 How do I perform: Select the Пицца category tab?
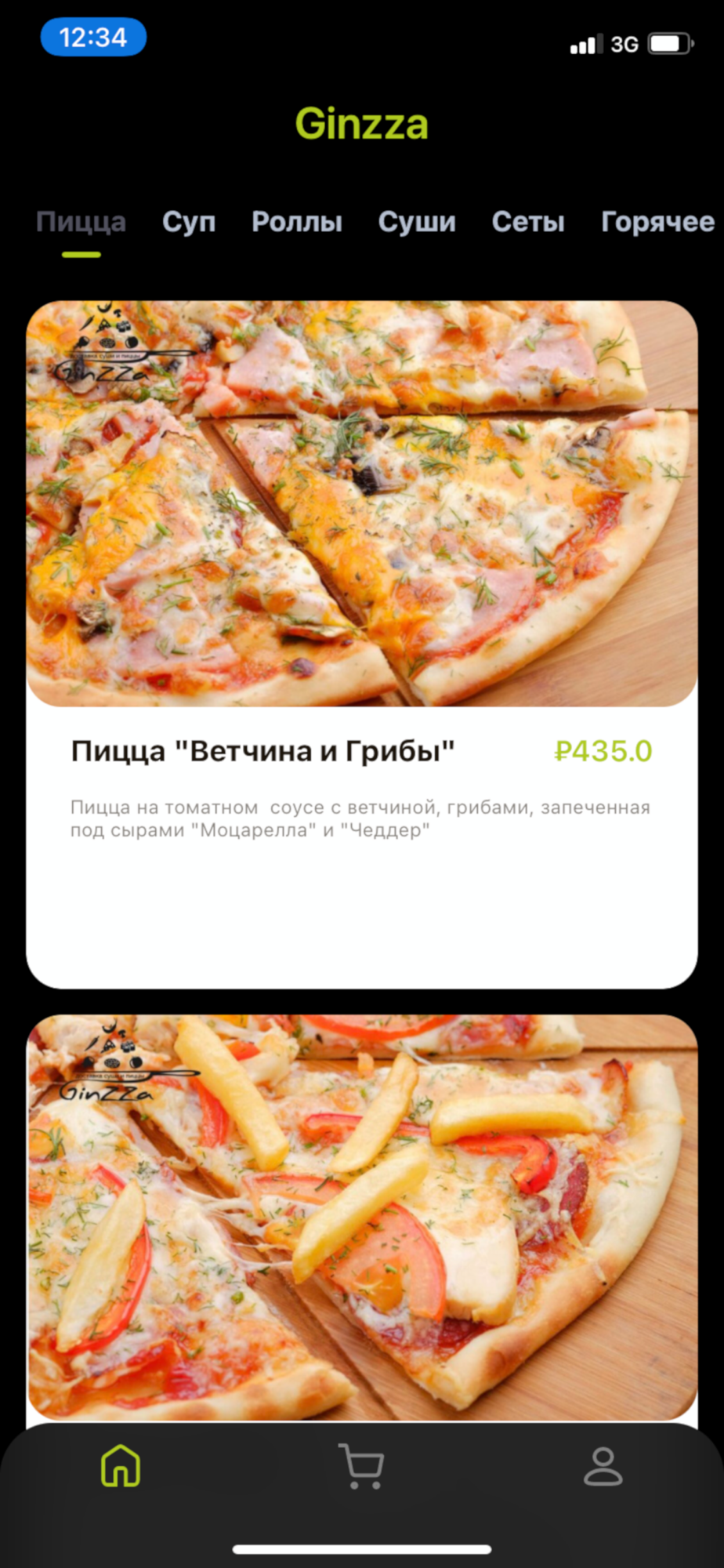[x=81, y=222]
